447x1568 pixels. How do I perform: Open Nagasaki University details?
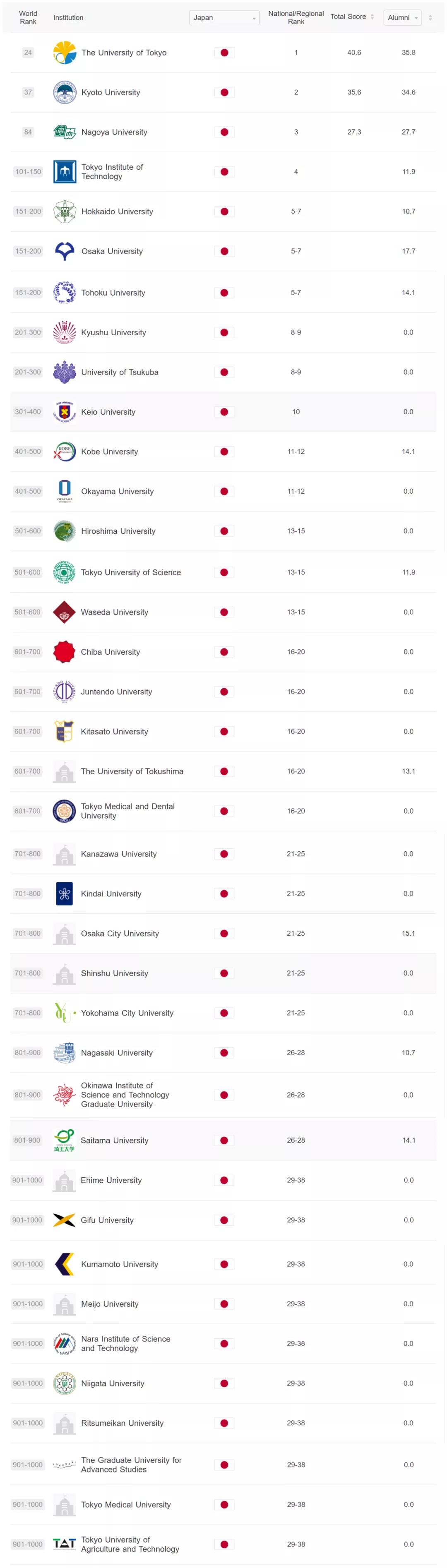click(117, 1053)
